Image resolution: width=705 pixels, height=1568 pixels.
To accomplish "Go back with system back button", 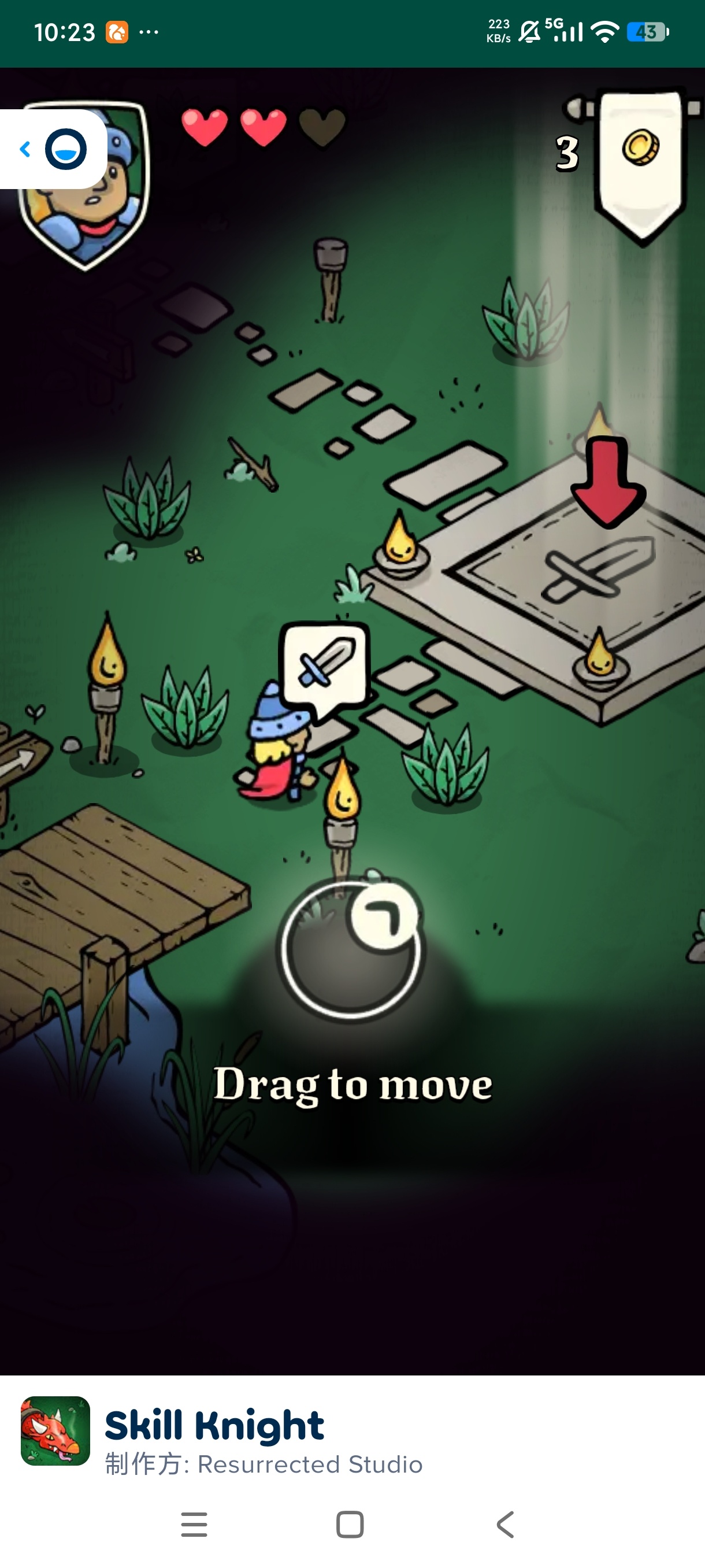I will coord(506,1525).
